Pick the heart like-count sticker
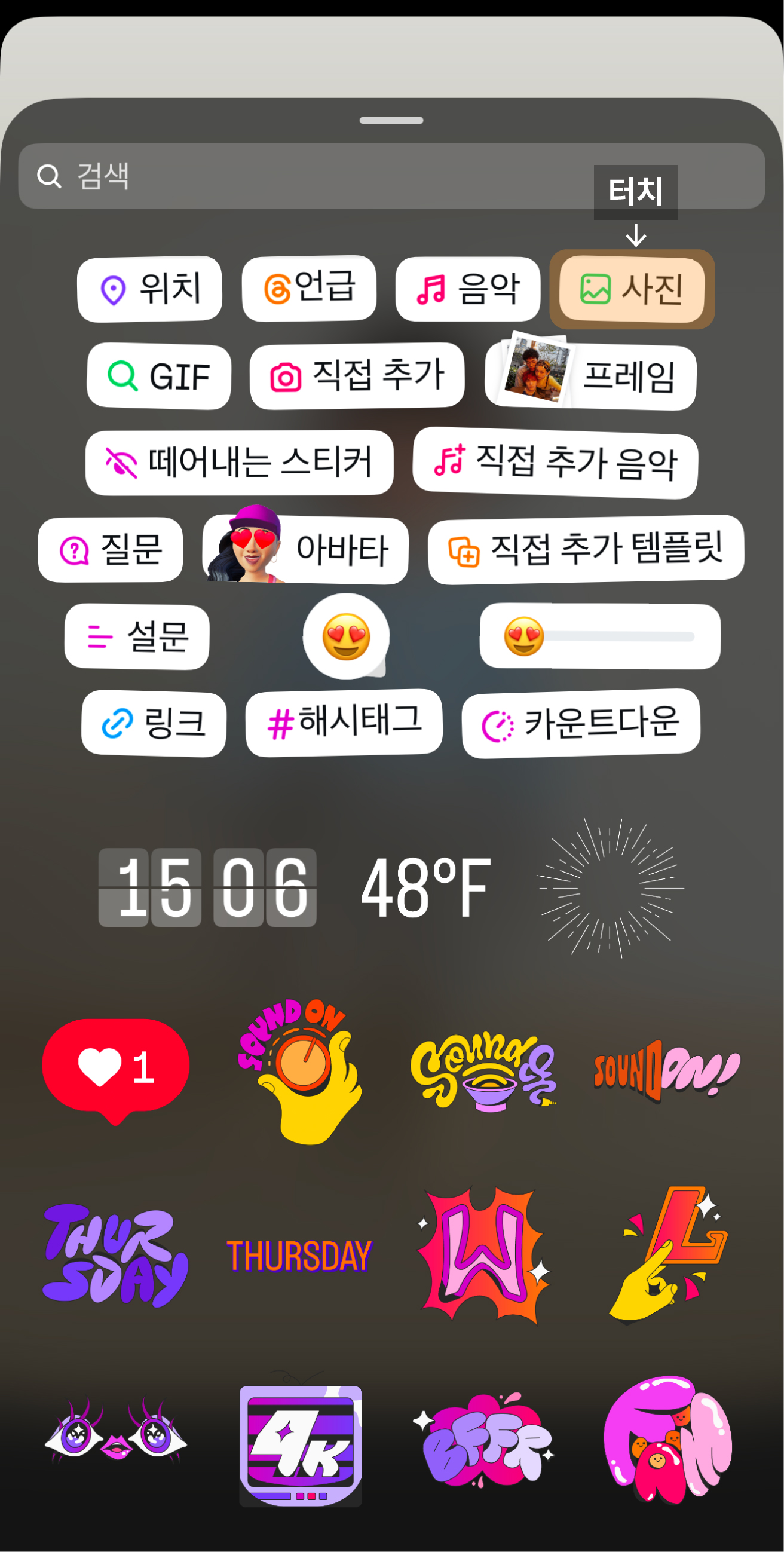 click(x=116, y=1067)
